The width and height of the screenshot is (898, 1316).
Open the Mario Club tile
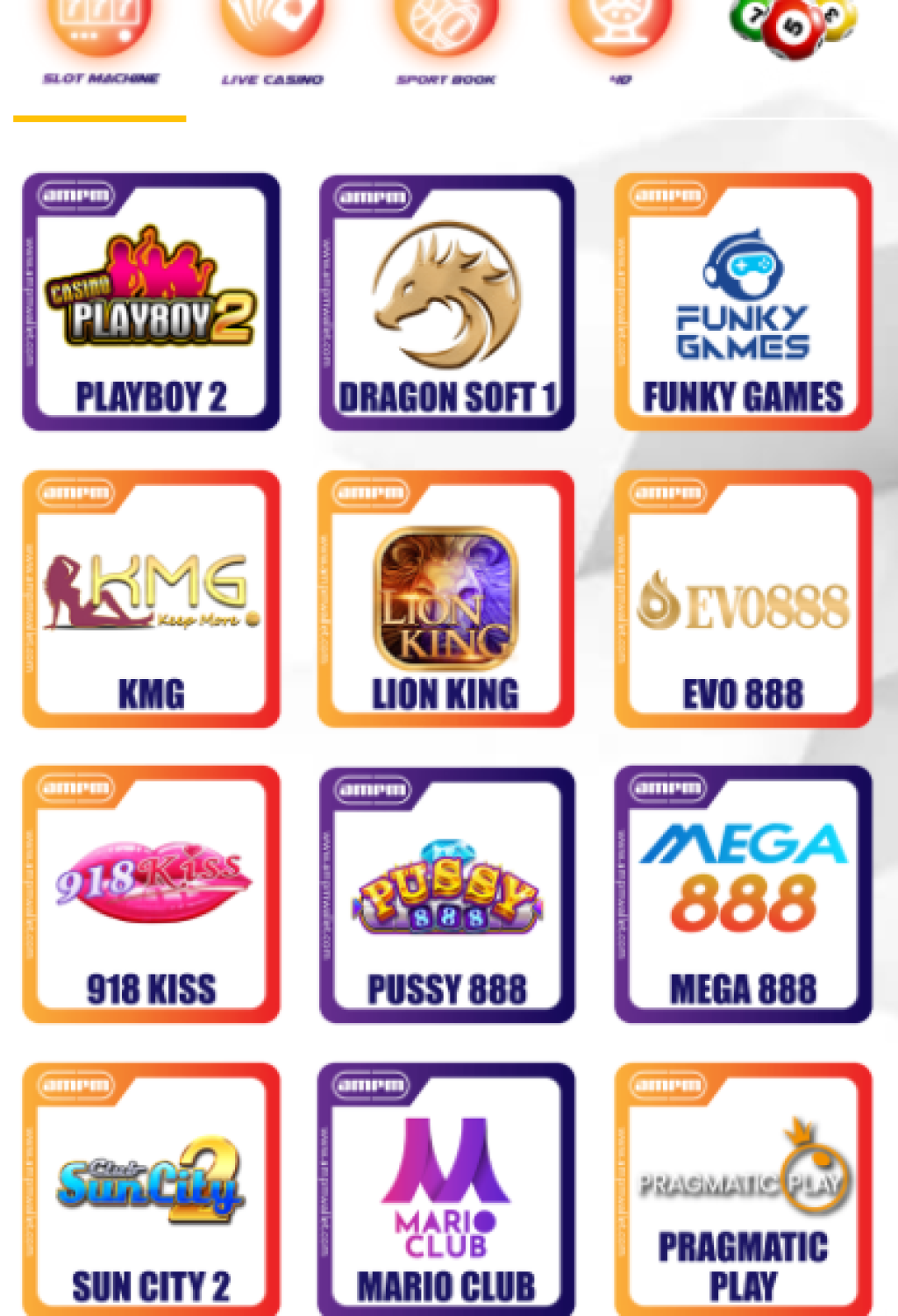pos(445,1190)
